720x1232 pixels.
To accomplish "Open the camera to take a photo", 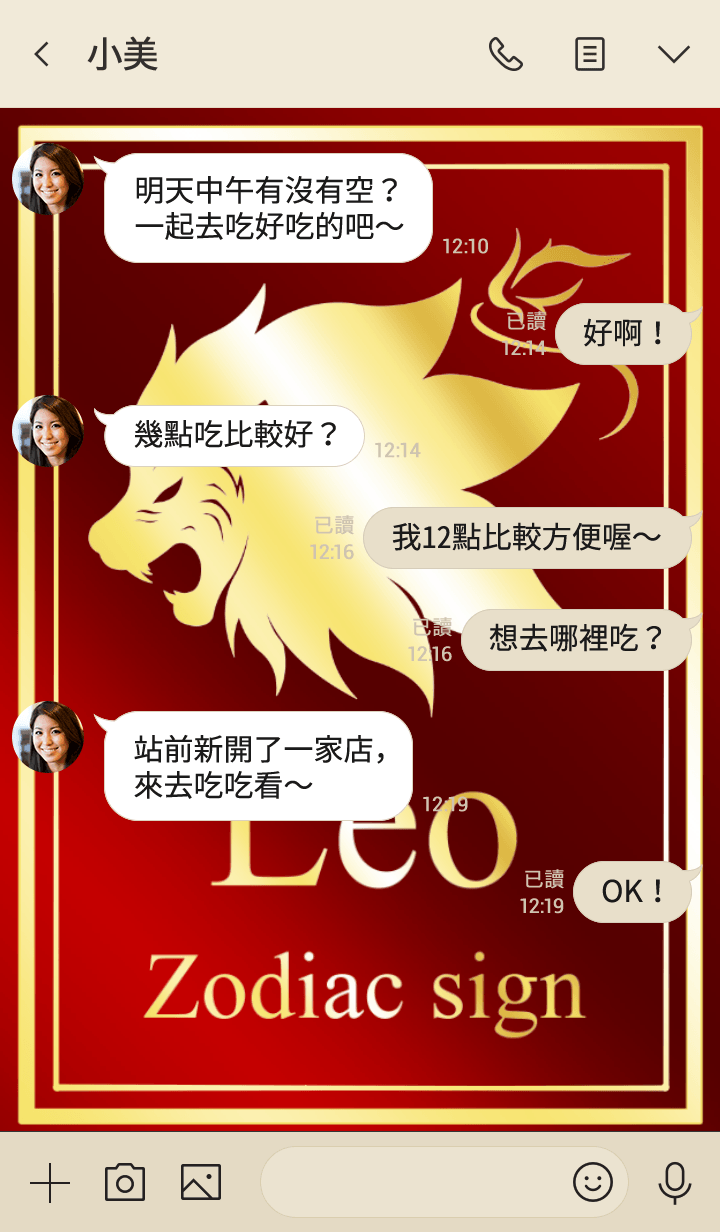I will click(x=125, y=1183).
